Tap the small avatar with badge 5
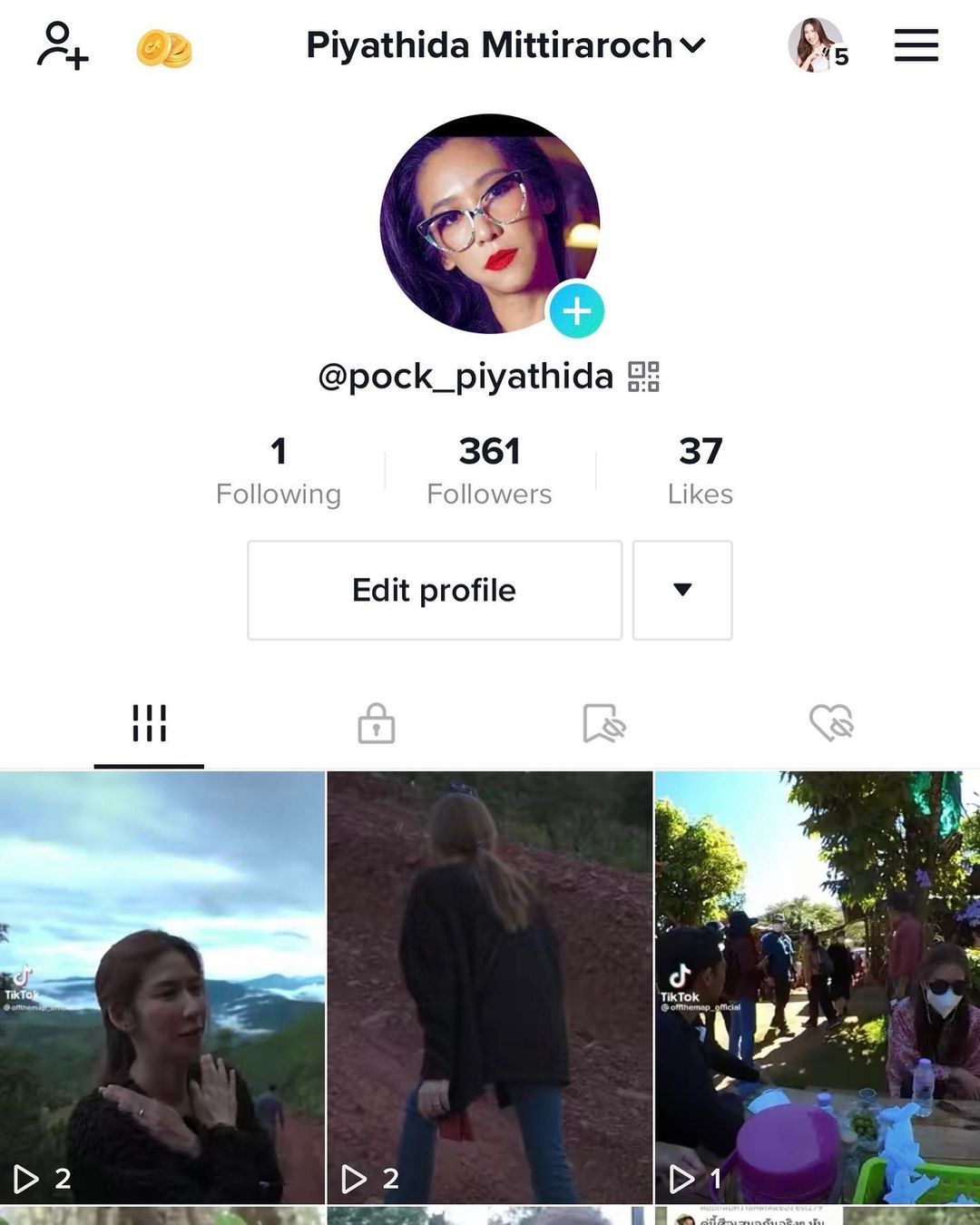The image size is (980, 1225). (x=816, y=45)
